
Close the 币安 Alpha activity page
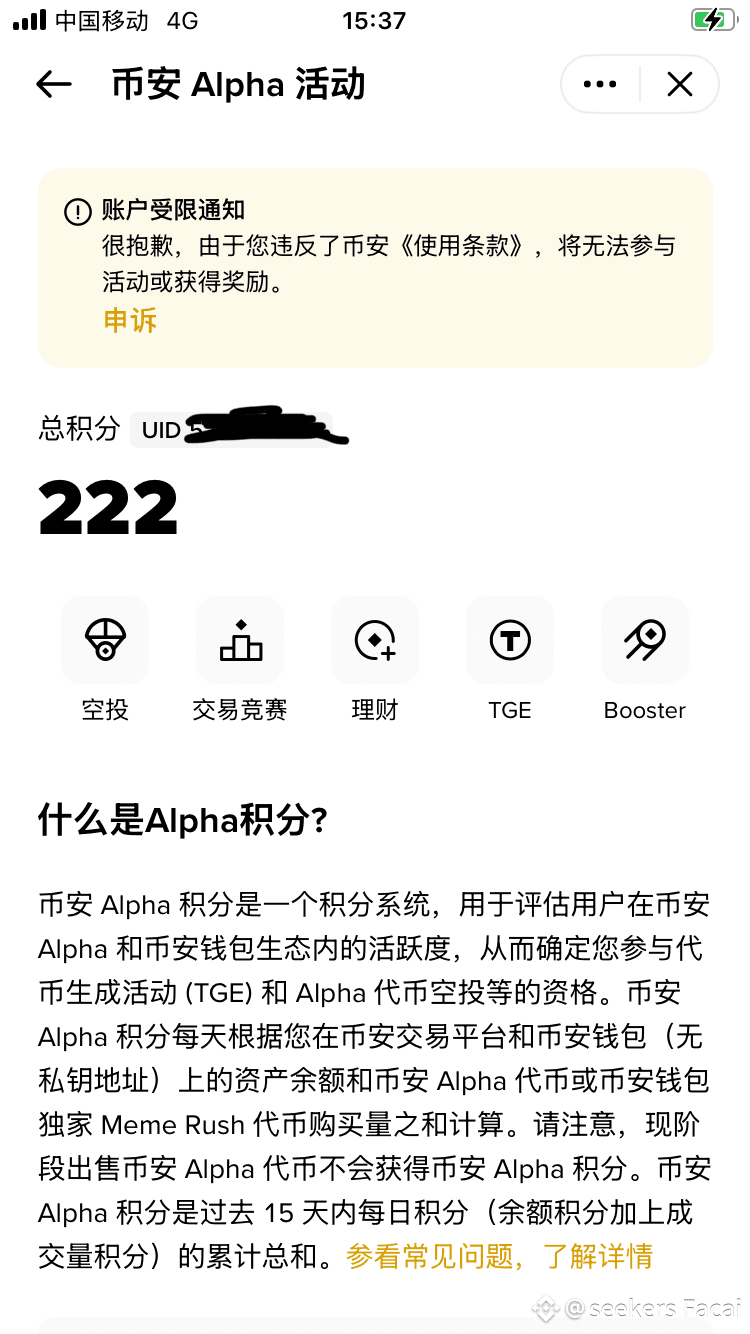[x=679, y=85]
